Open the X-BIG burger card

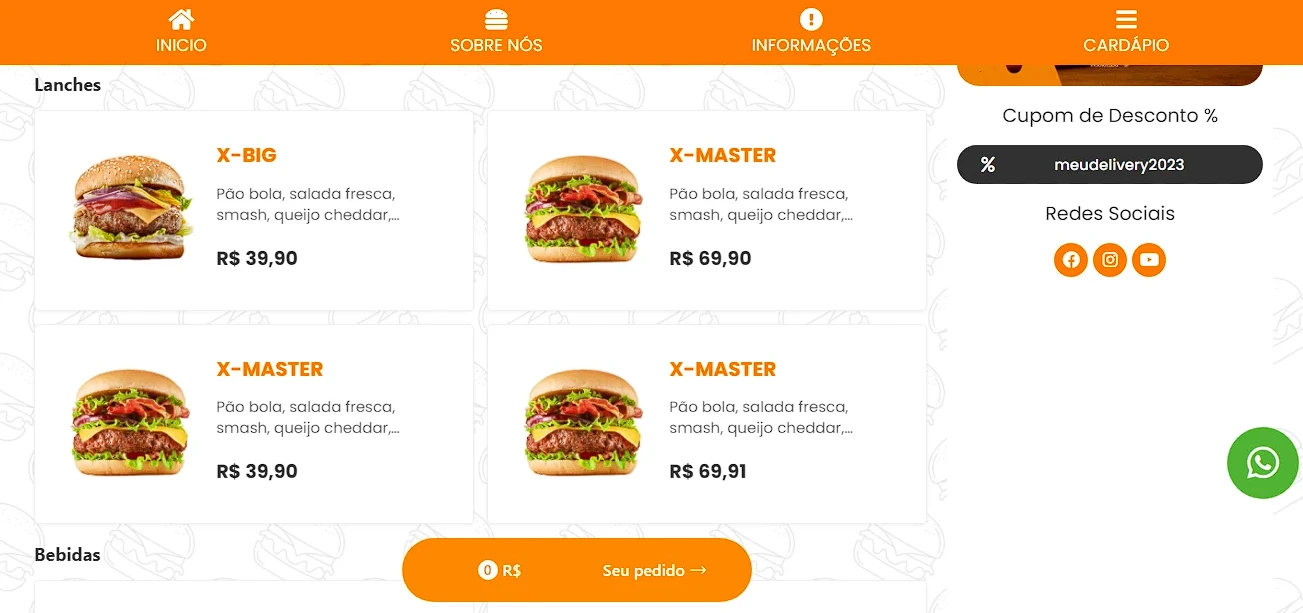click(x=254, y=210)
